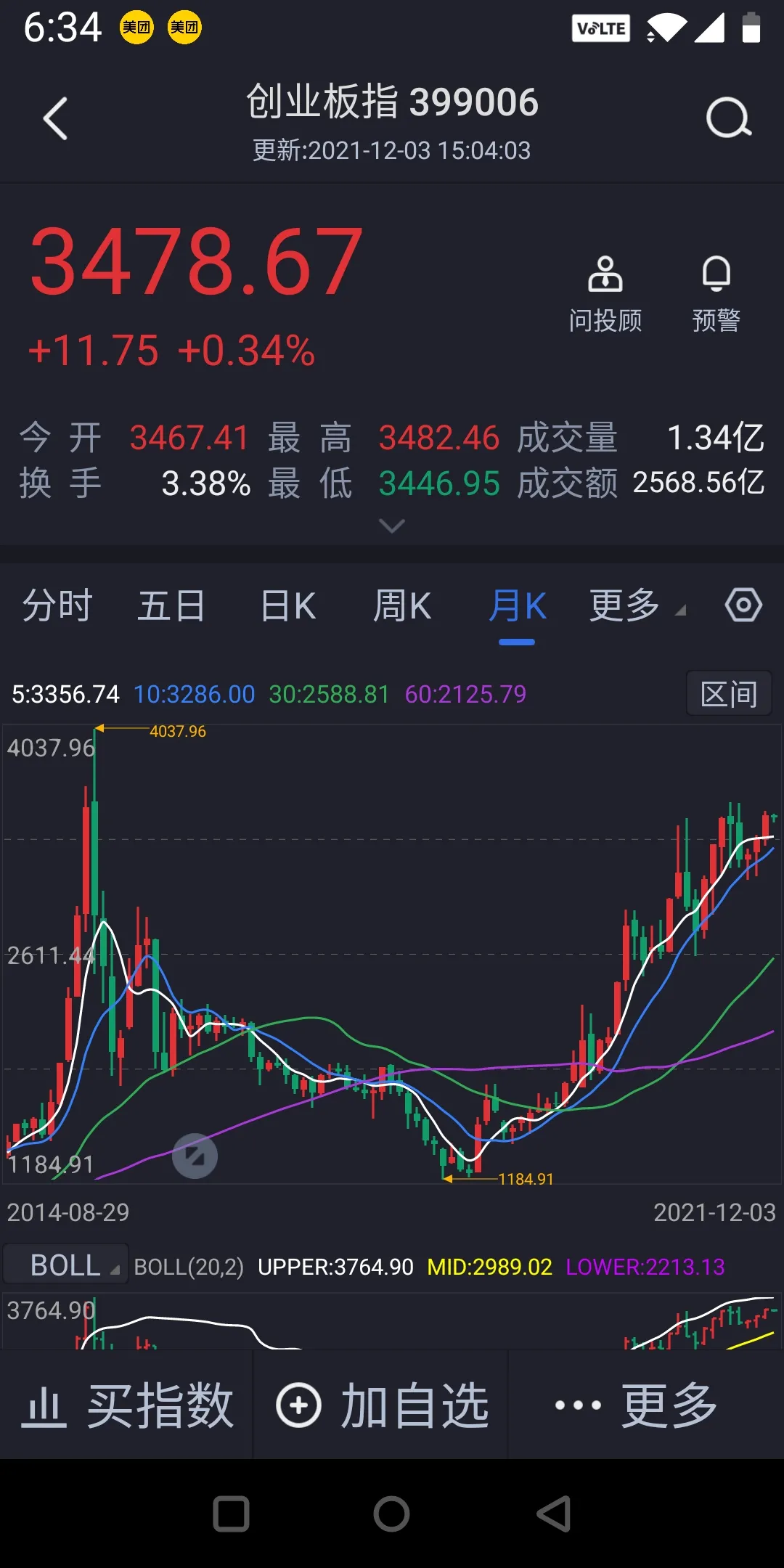Switch to the 五日 chart tab
This screenshot has width=784, height=1568.
coord(172,606)
